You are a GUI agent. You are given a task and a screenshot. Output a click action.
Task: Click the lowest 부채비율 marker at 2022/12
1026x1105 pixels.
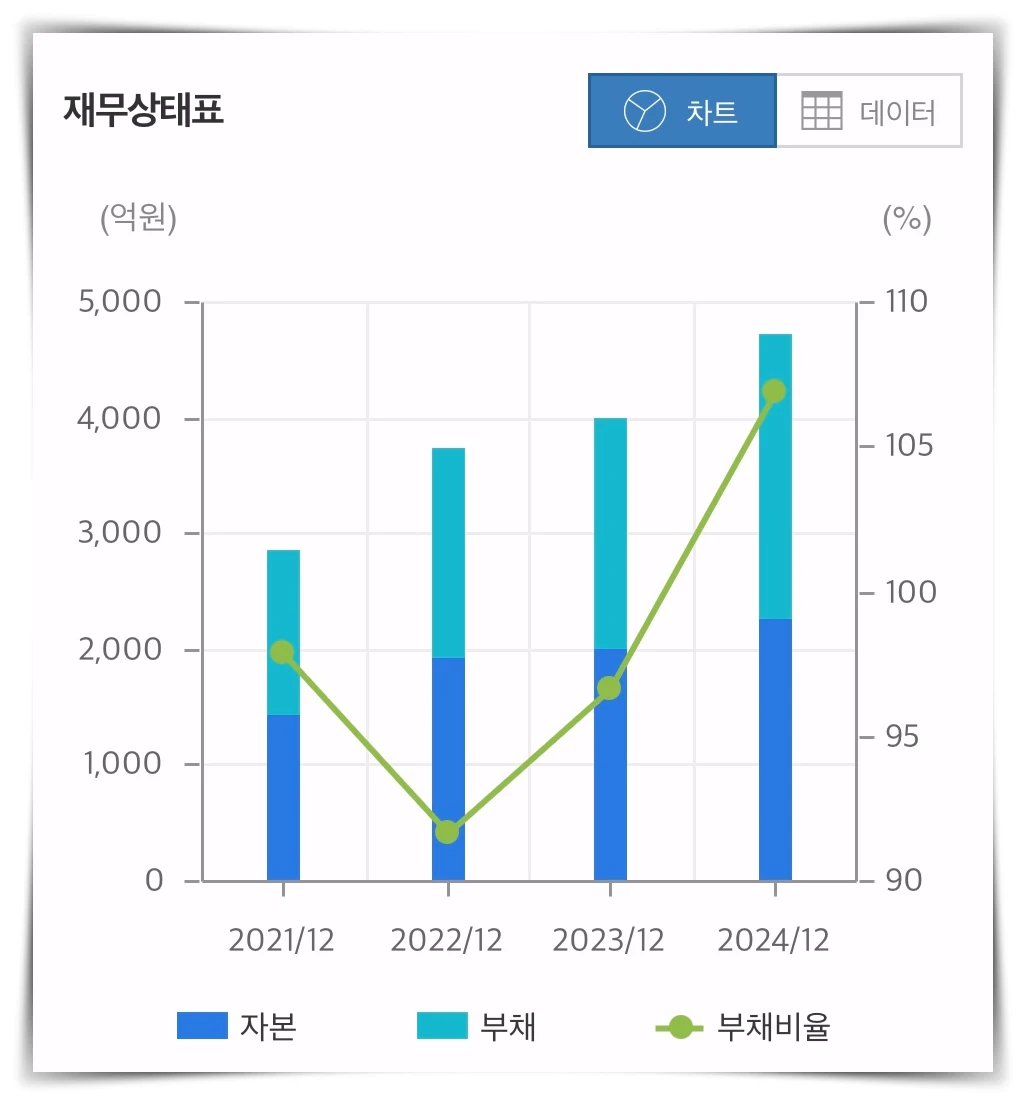click(x=446, y=830)
